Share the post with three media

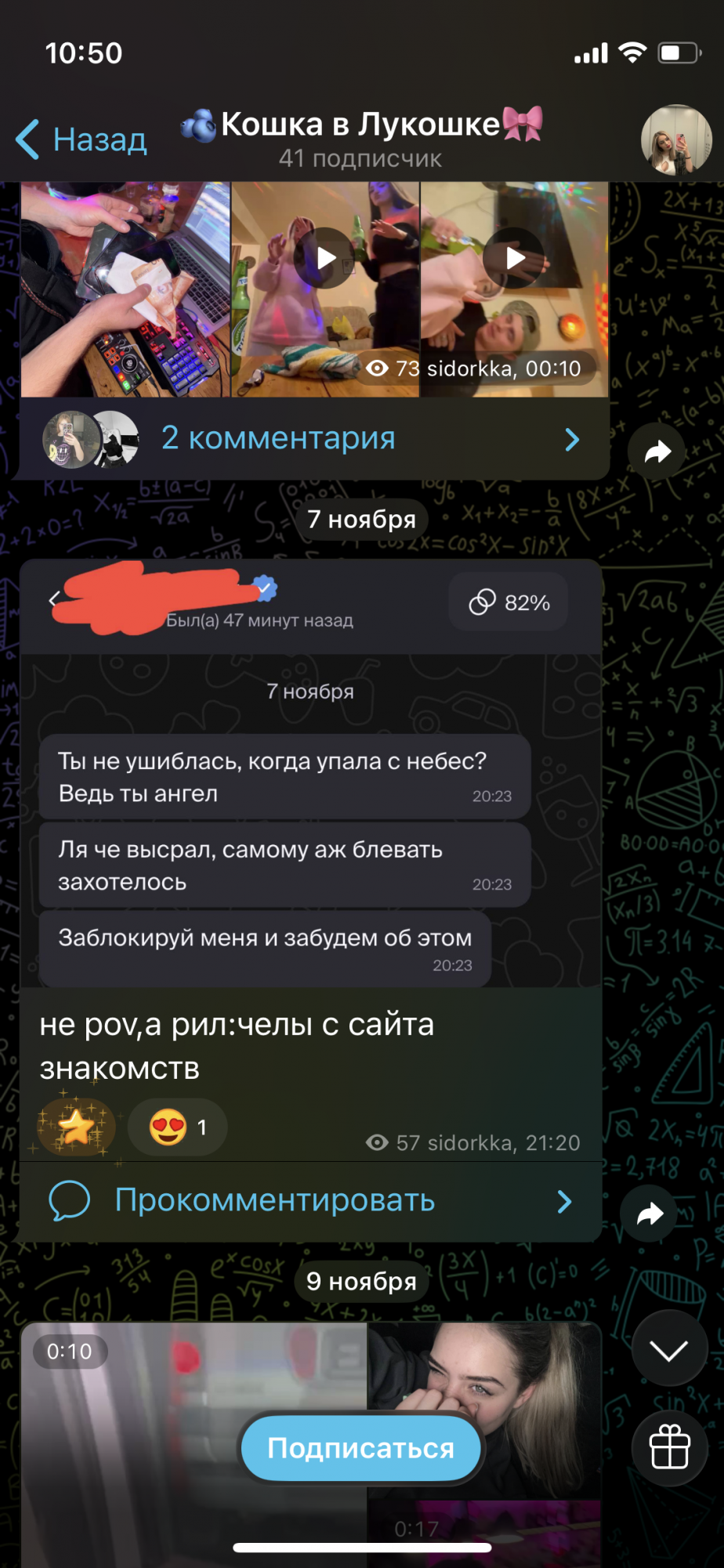point(657,451)
